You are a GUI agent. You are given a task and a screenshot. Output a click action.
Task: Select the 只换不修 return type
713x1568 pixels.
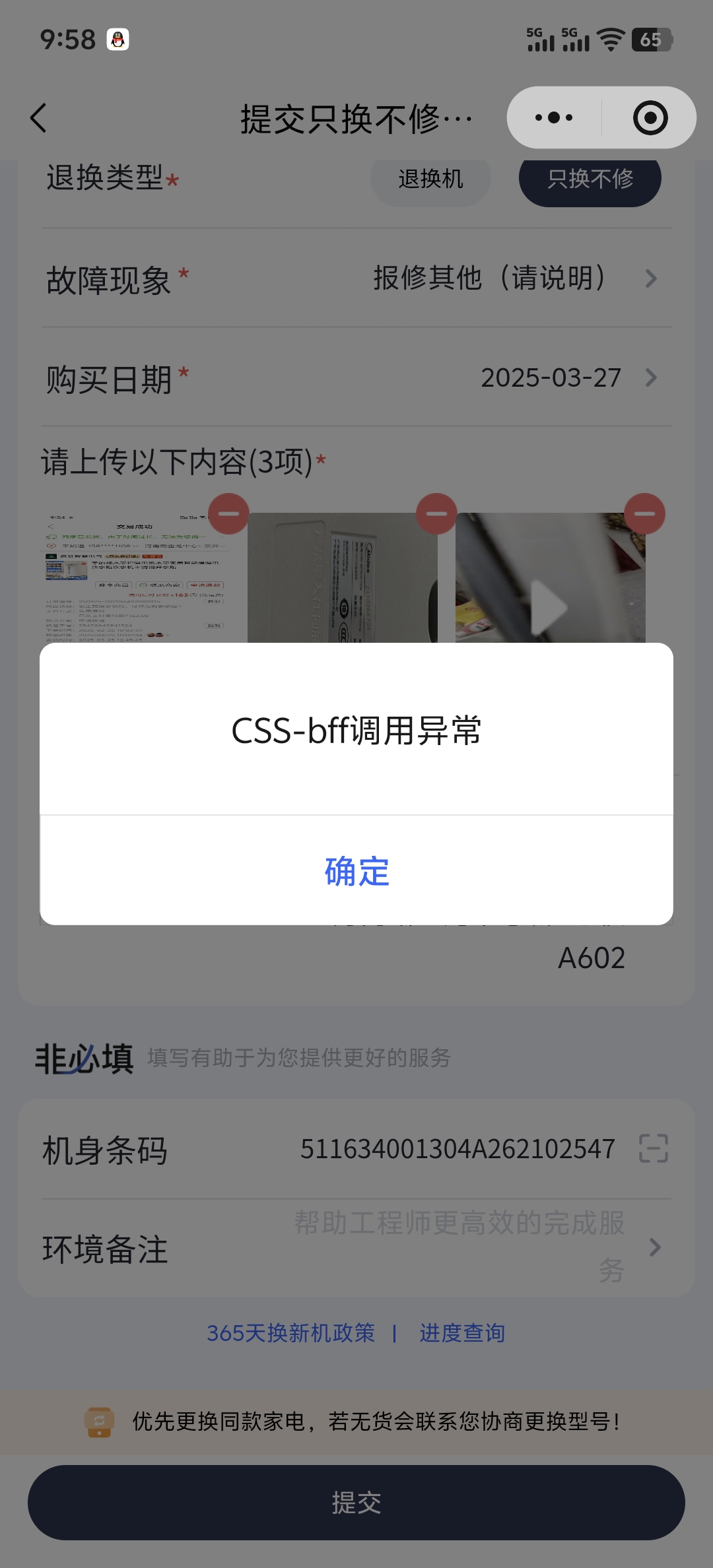[x=590, y=179]
